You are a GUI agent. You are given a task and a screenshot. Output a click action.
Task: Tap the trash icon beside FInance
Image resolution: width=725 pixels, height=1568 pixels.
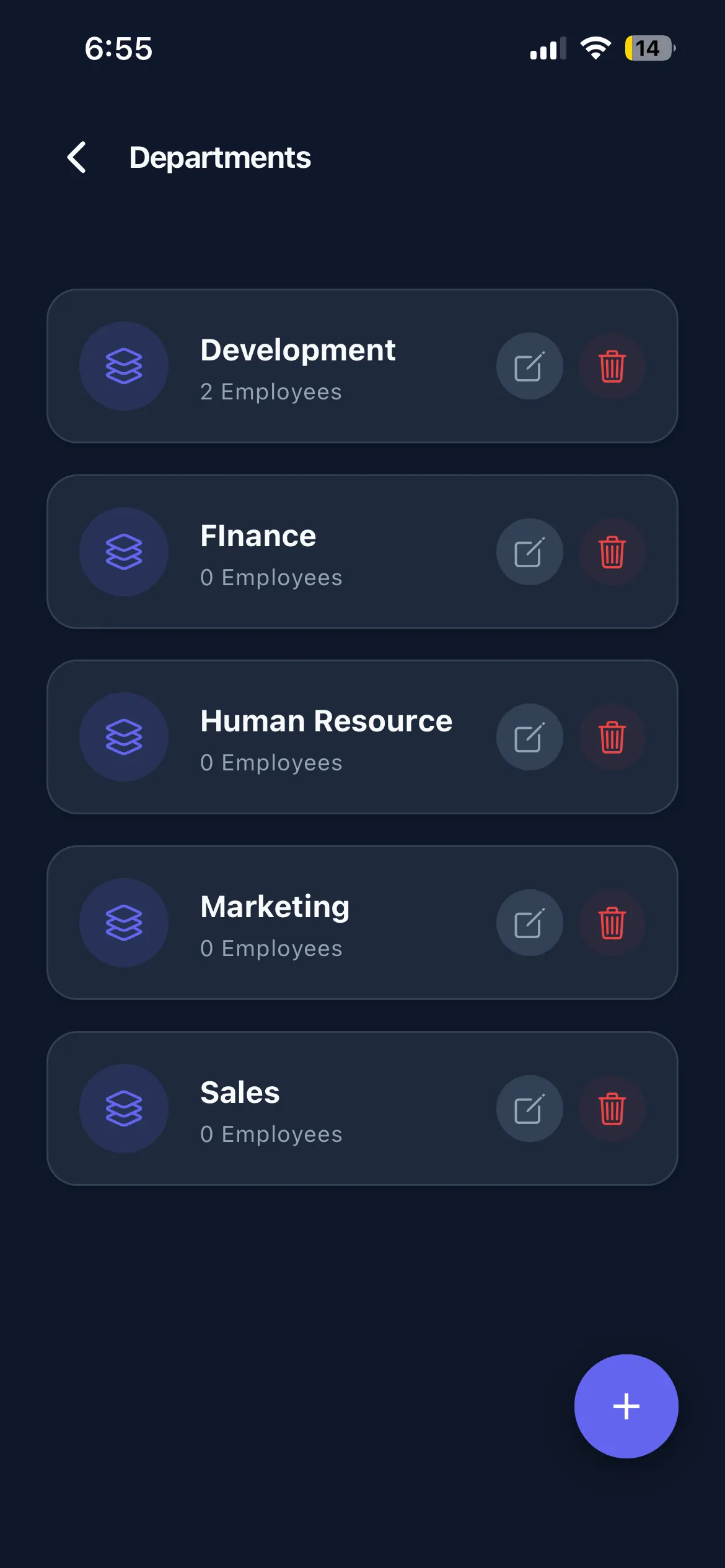point(612,552)
